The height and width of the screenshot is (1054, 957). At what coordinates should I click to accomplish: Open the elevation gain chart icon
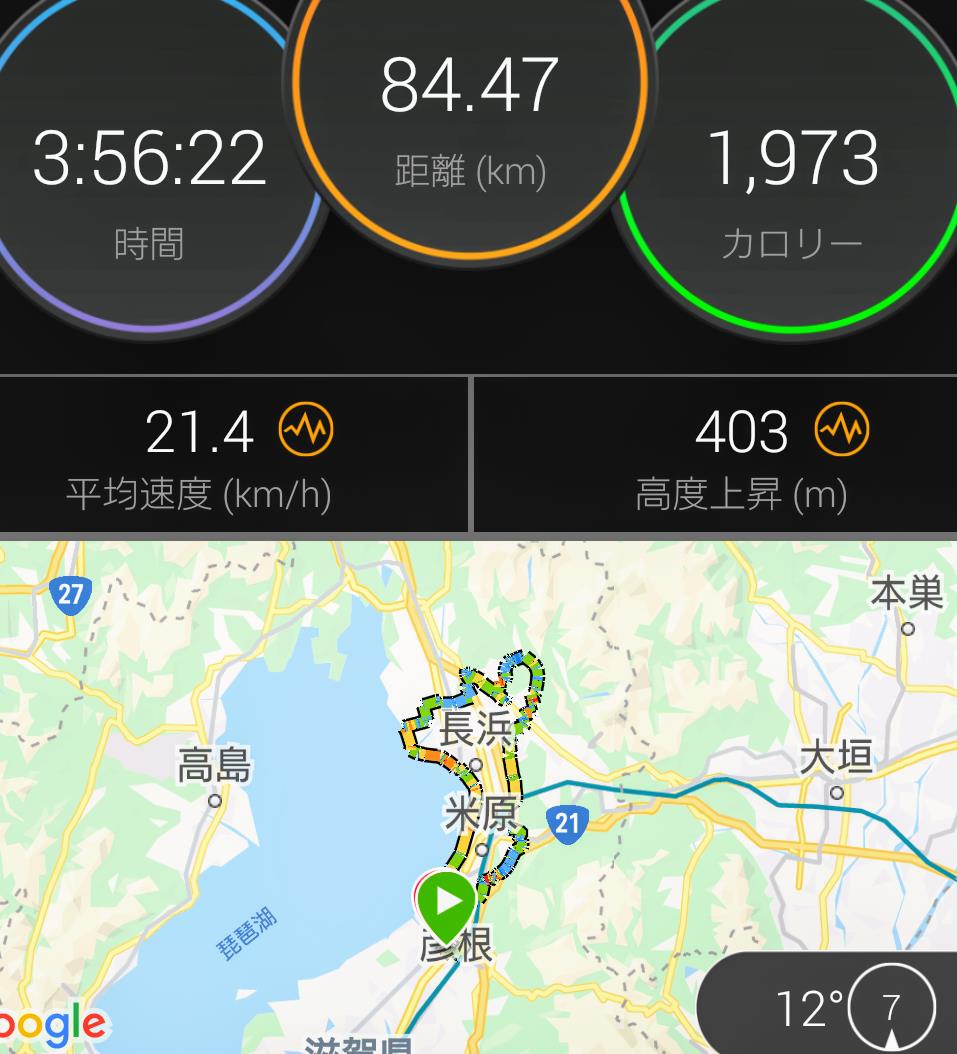click(x=842, y=430)
